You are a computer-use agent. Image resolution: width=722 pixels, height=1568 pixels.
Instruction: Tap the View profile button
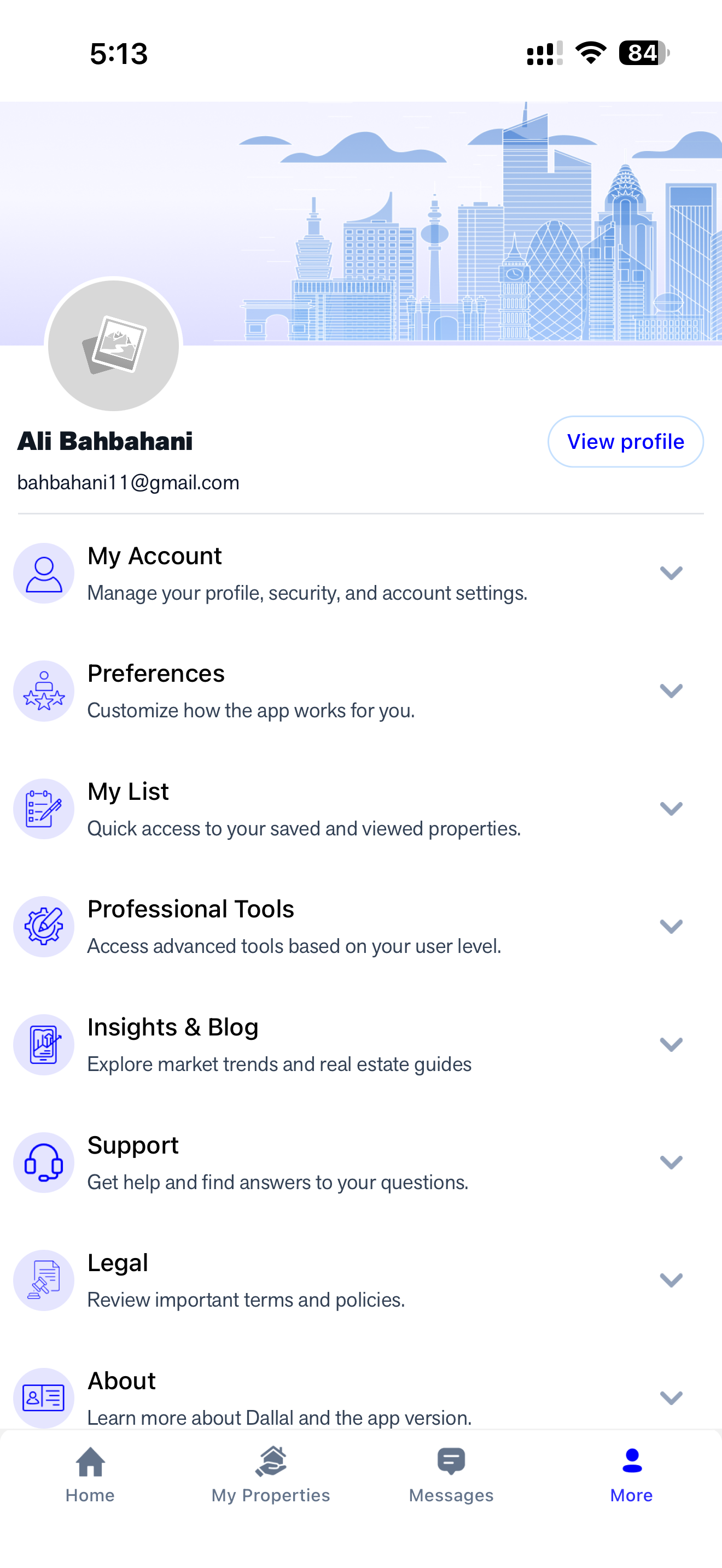[x=625, y=441]
